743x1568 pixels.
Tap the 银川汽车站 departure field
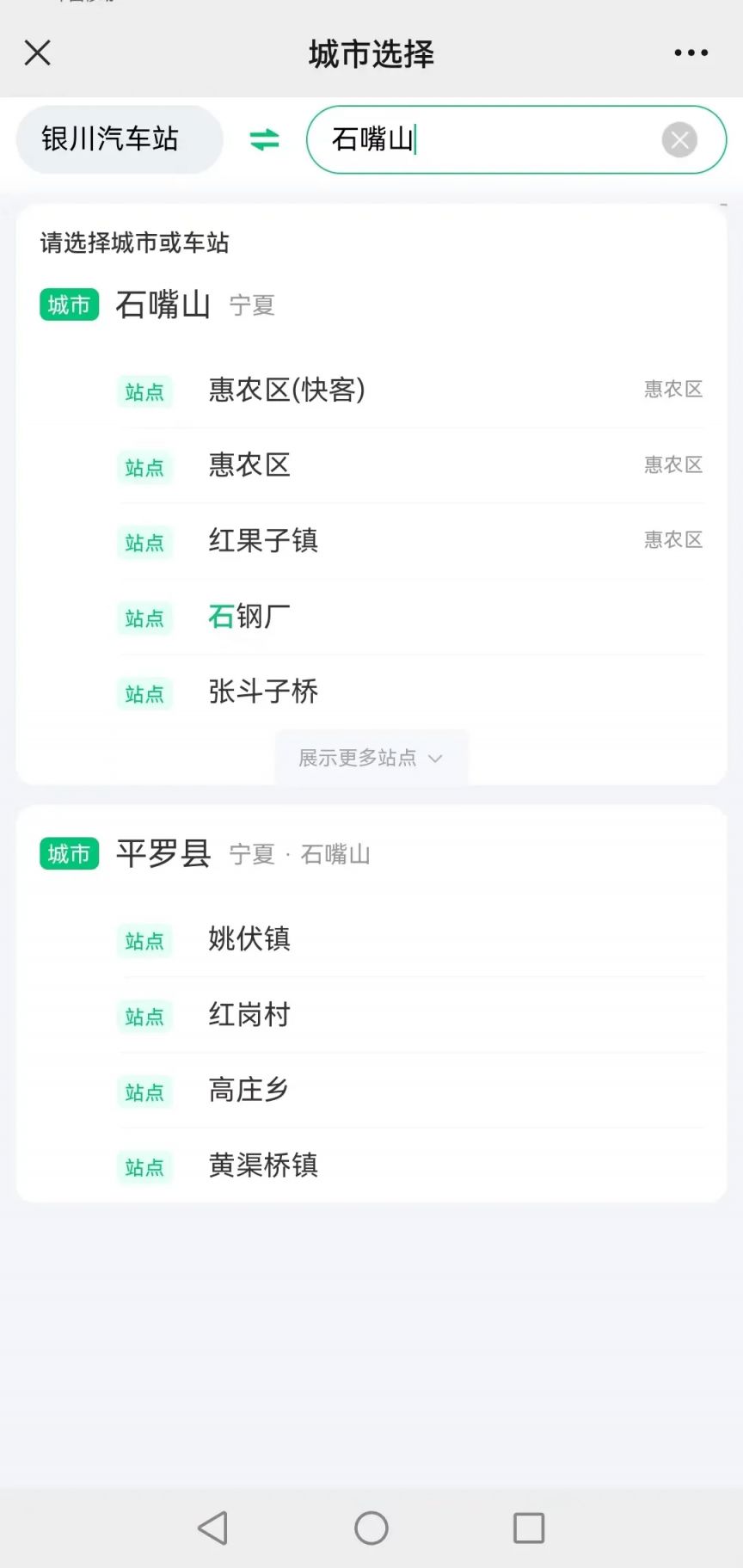point(120,139)
